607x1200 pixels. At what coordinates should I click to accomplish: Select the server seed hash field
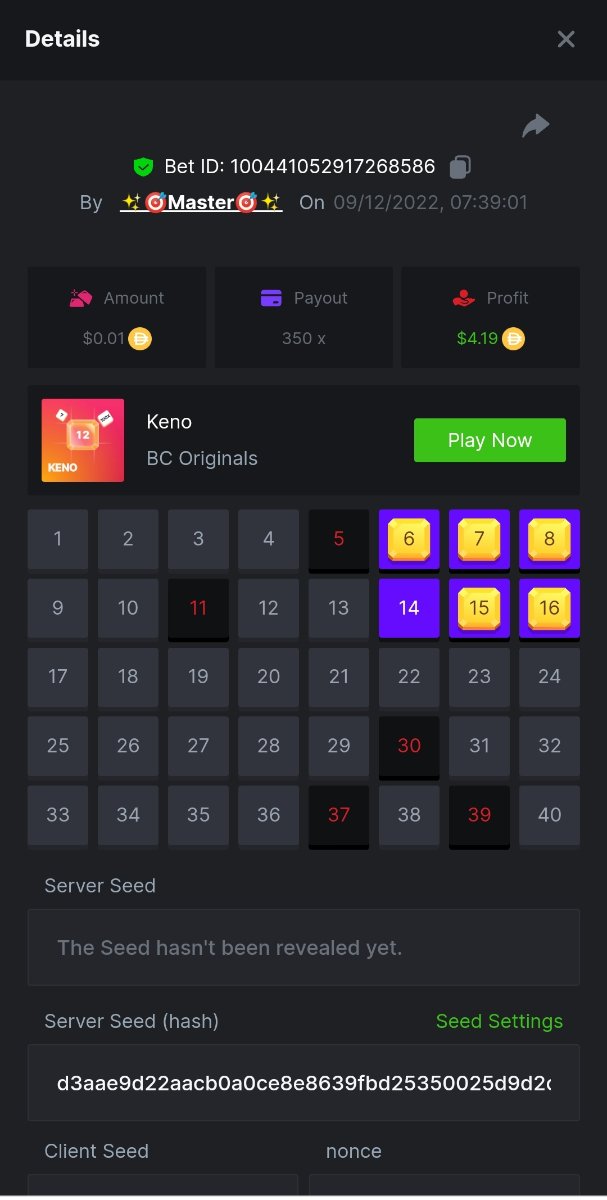303,1083
